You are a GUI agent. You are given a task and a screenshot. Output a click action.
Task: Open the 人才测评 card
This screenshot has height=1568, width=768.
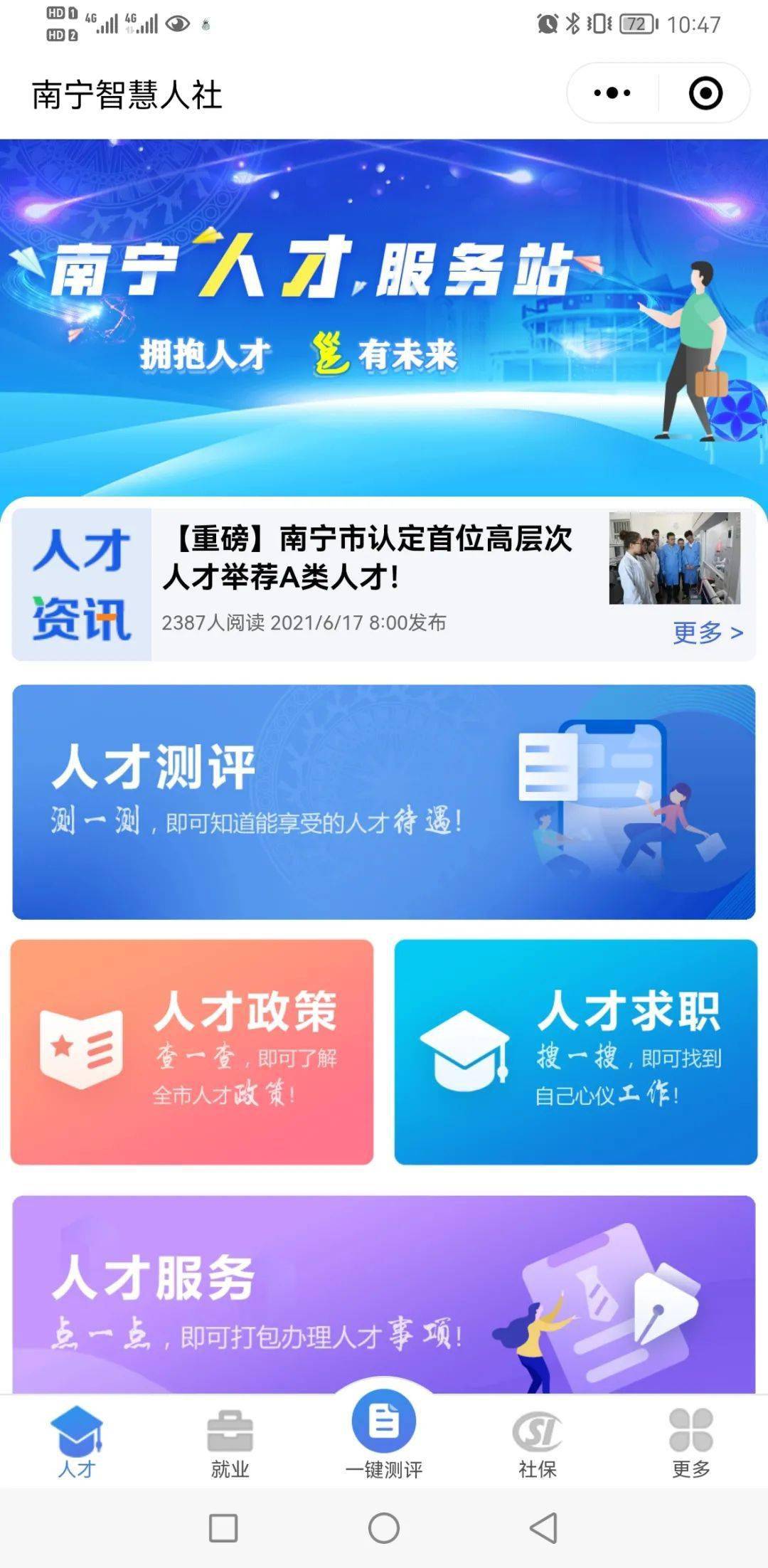click(384, 802)
